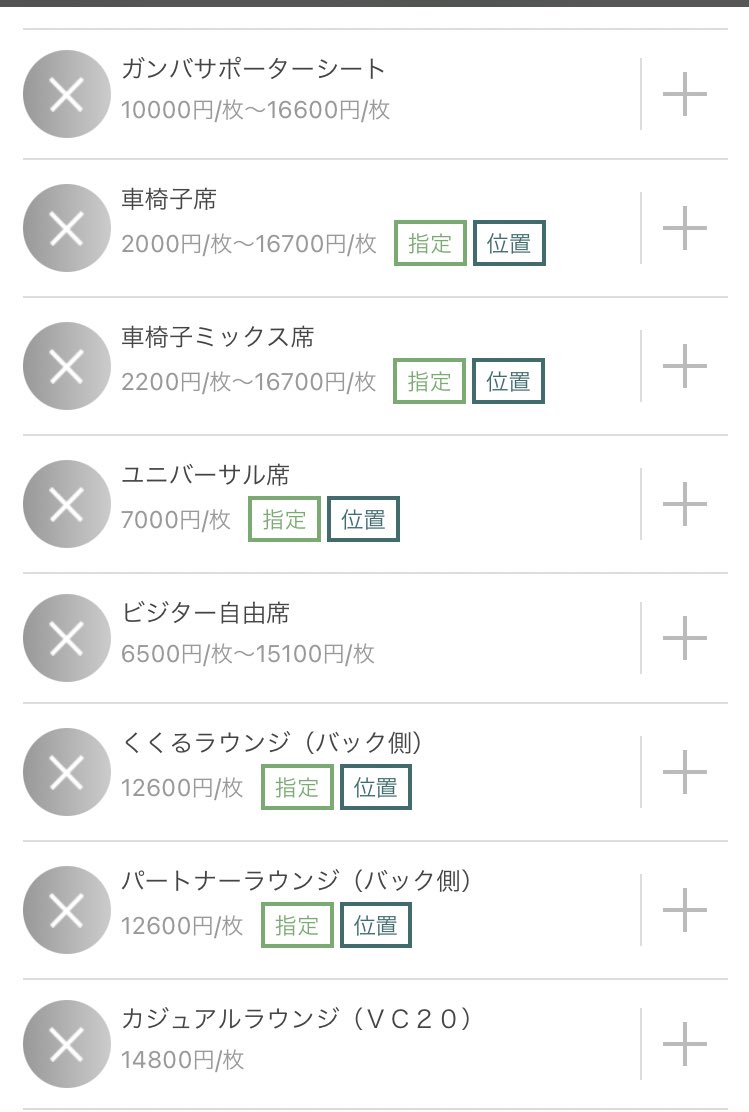Expand カジュアルラウンジ（ＶＣ２０） row

tap(685, 1044)
